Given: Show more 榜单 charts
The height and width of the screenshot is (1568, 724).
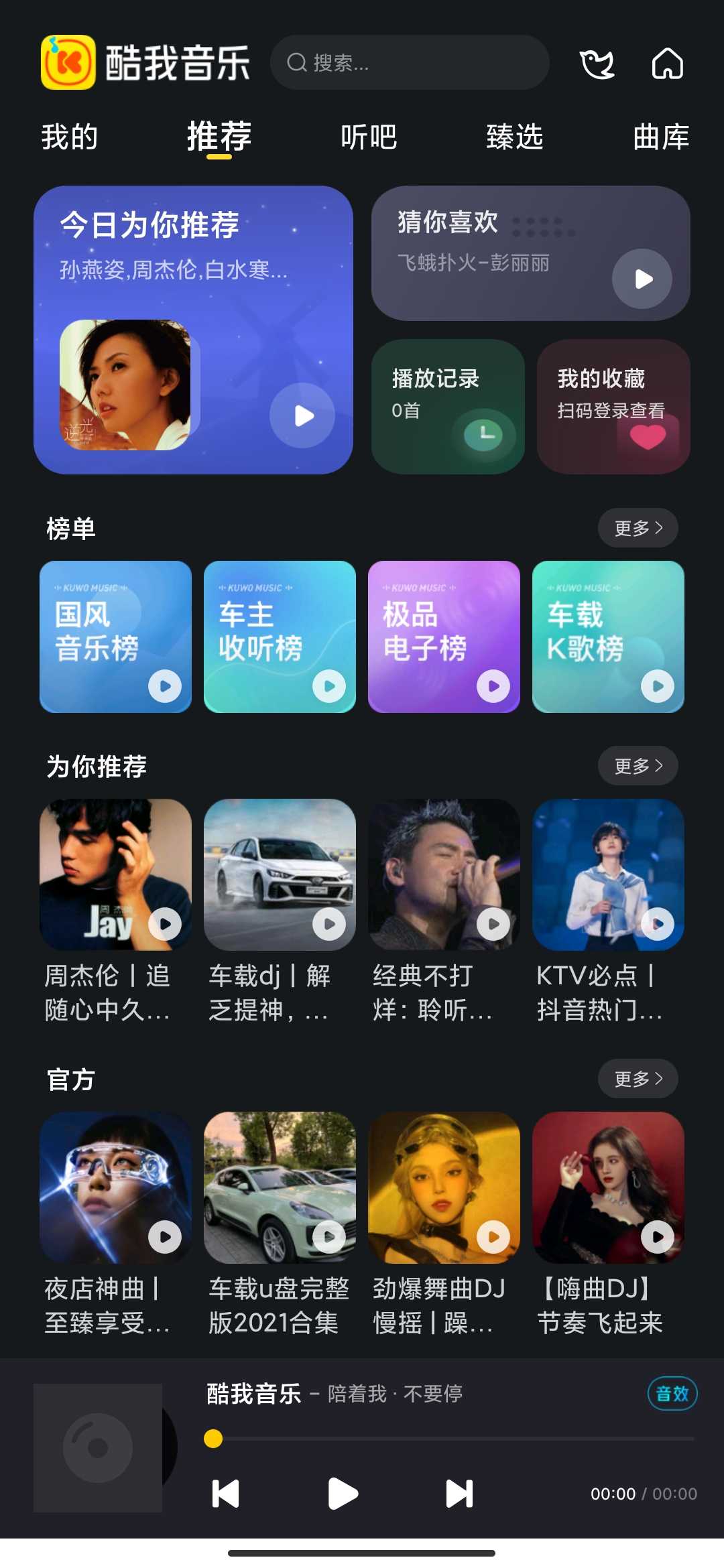Looking at the screenshot, I should [x=638, y=528].
